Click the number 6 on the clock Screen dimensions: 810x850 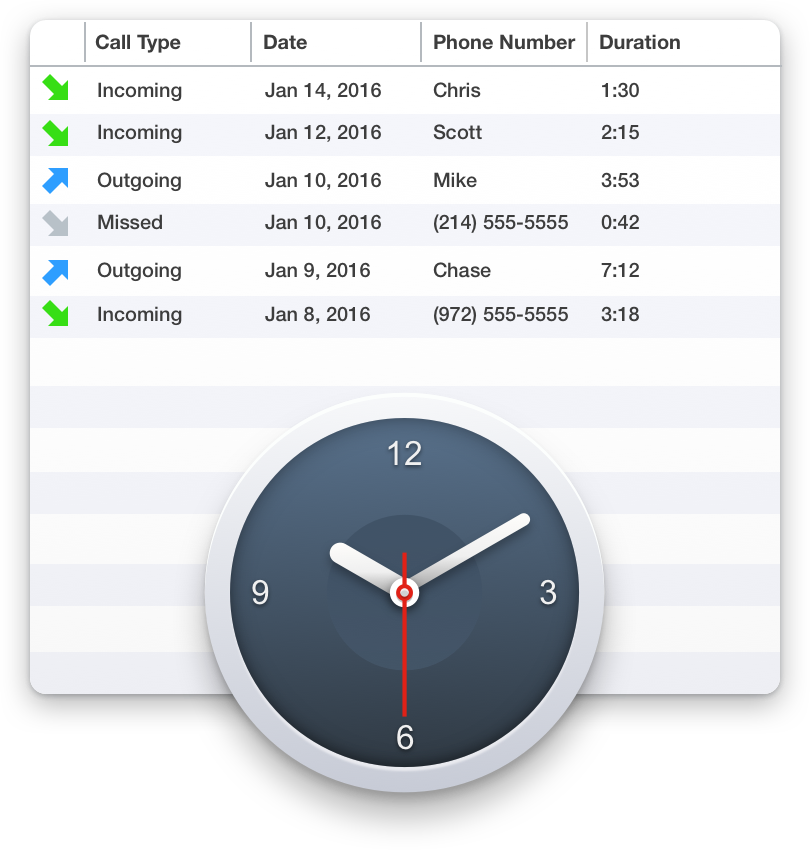tap(405, 737)
